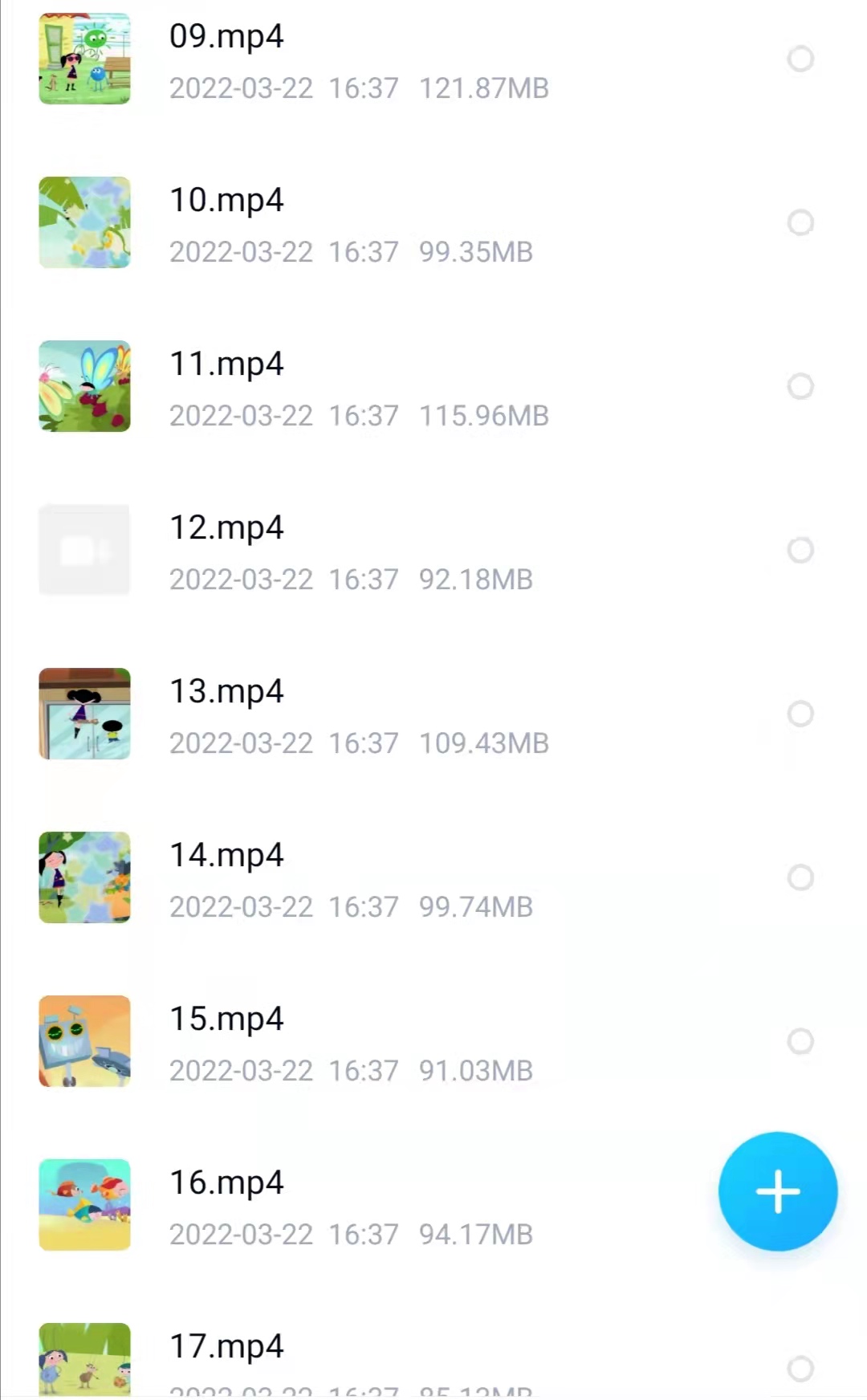Select the radio button for 14.mp4
Viewport: 867px width, 1400px height.
tap(800, 877)
